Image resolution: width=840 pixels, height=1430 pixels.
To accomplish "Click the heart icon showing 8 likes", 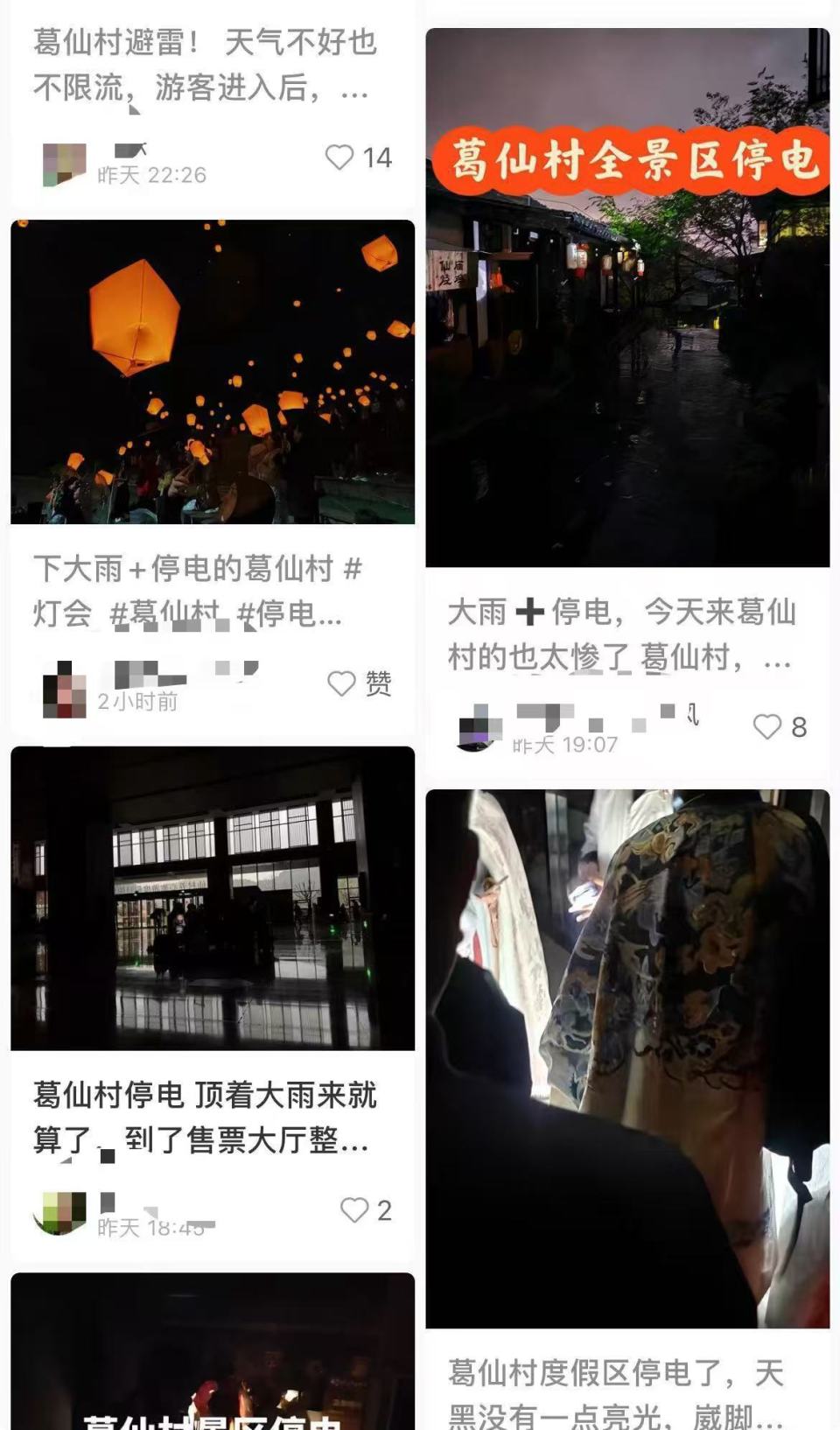I will [769, 725].
